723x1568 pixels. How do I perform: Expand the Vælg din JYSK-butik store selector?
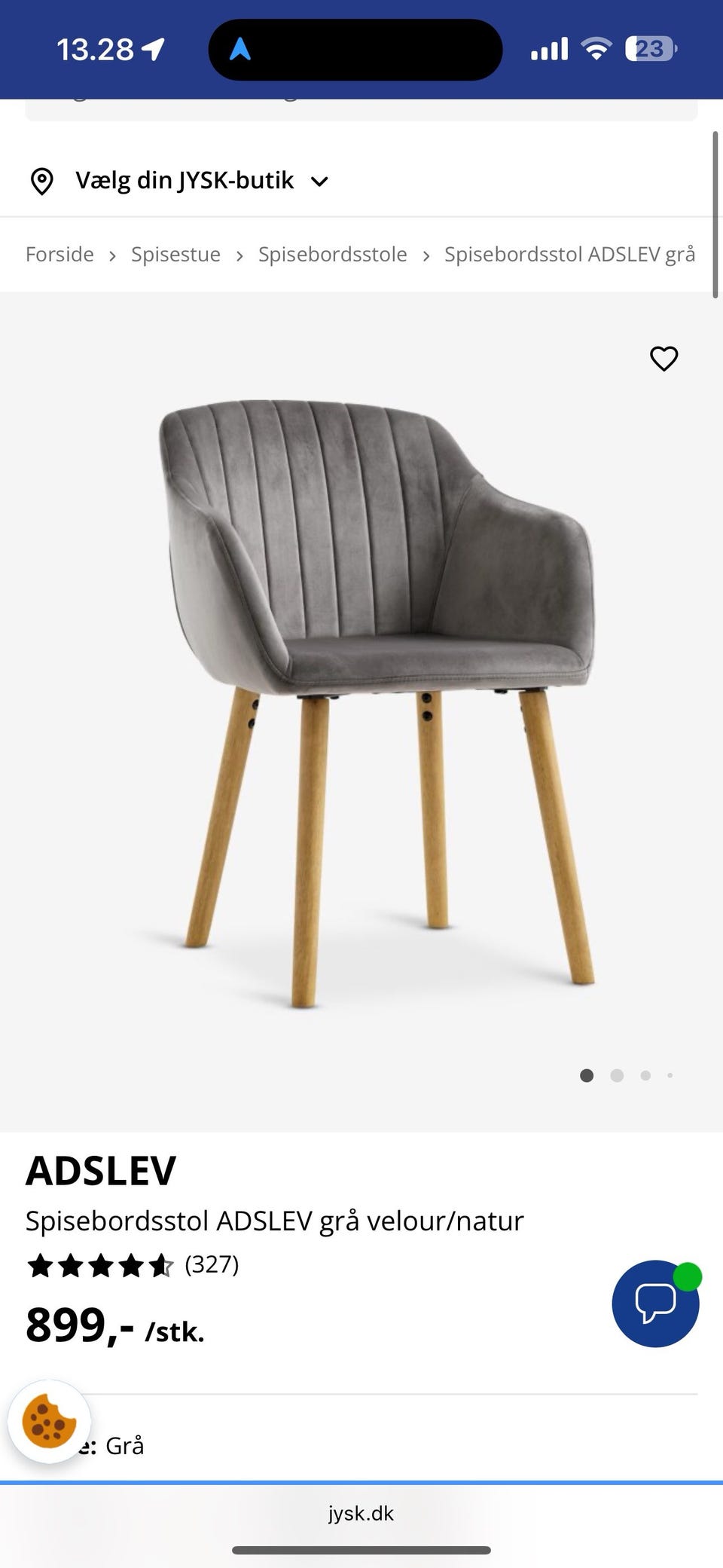[x=180, y=181]
